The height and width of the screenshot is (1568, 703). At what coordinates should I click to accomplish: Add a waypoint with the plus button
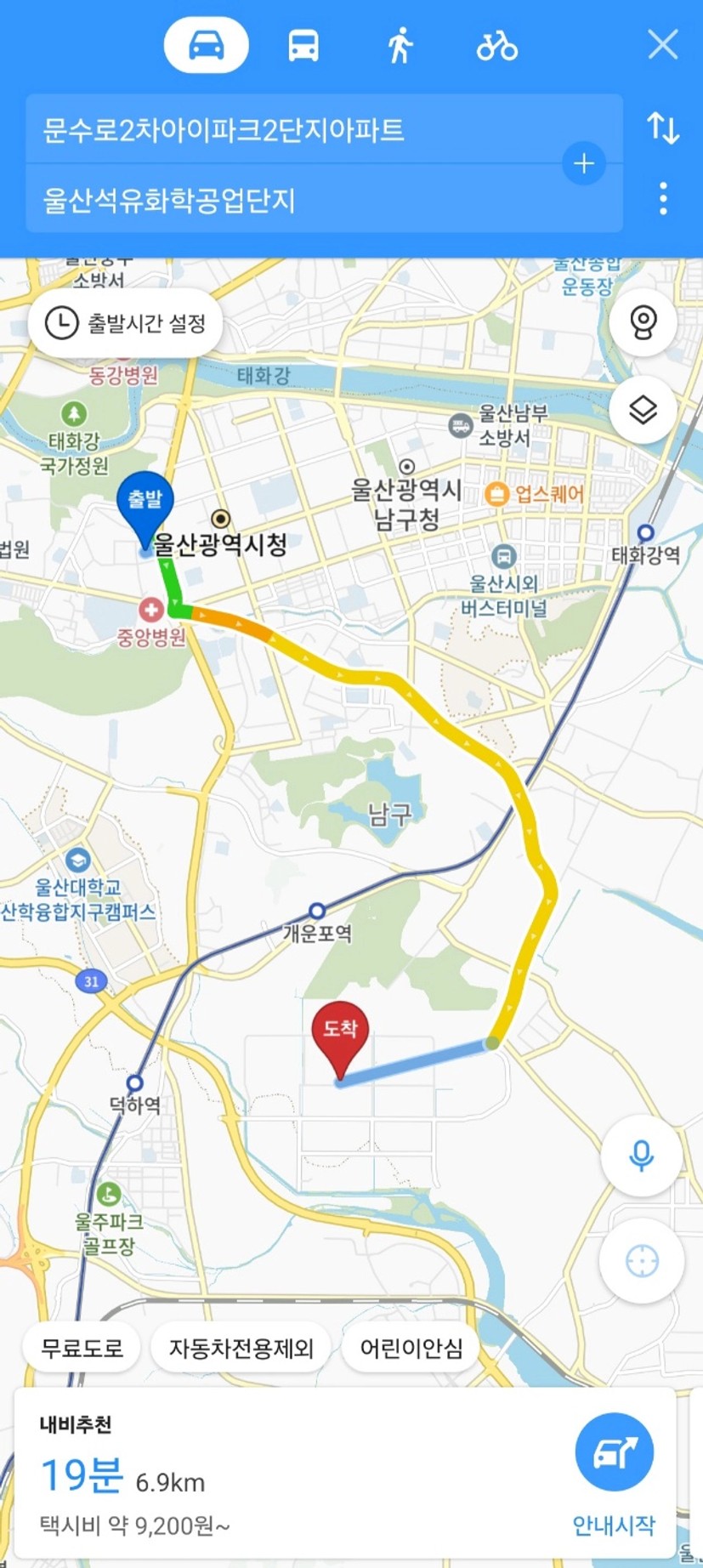[x=584, y=163]
